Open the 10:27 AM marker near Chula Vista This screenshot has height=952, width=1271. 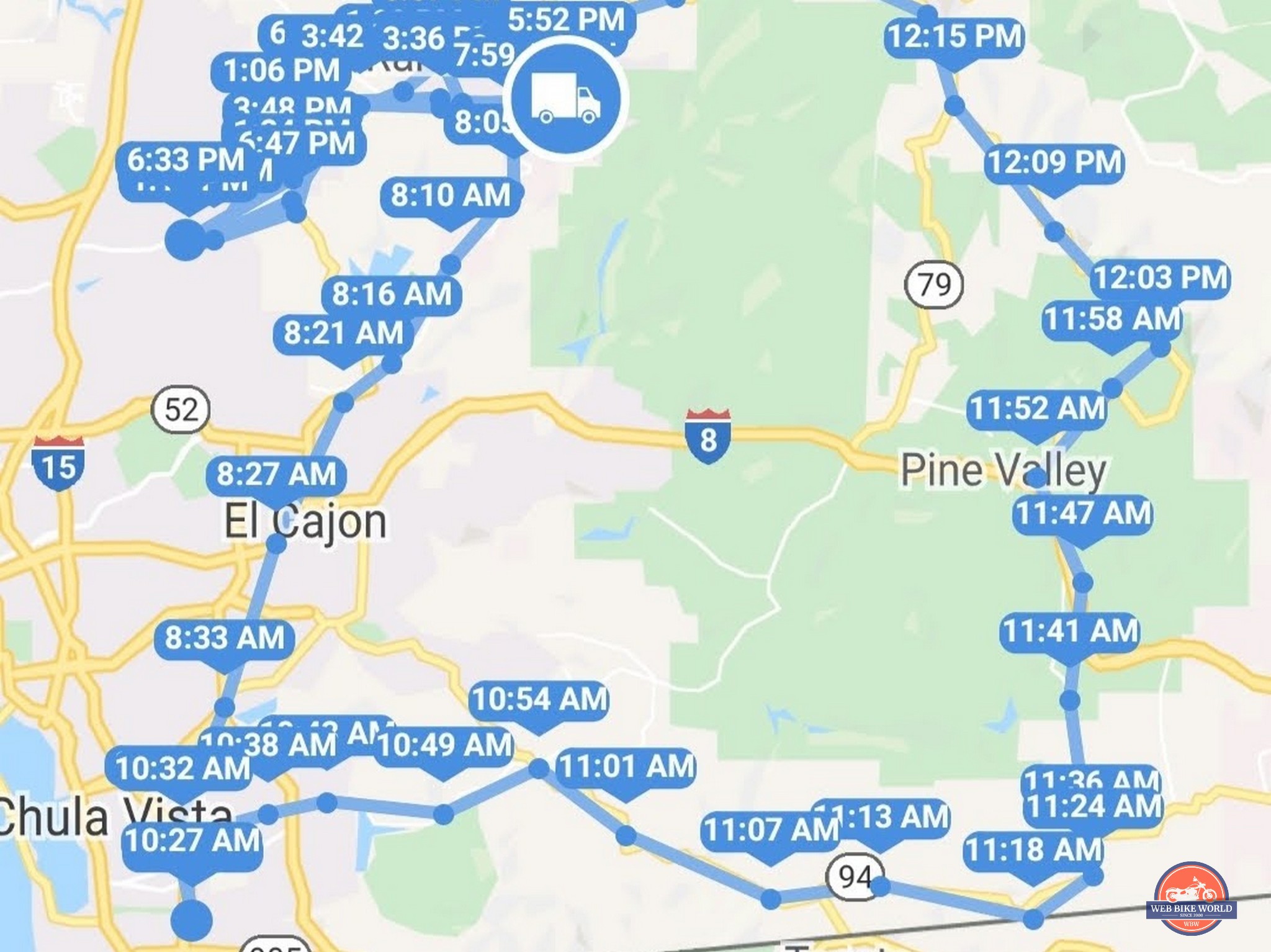[x=192, y=842]
